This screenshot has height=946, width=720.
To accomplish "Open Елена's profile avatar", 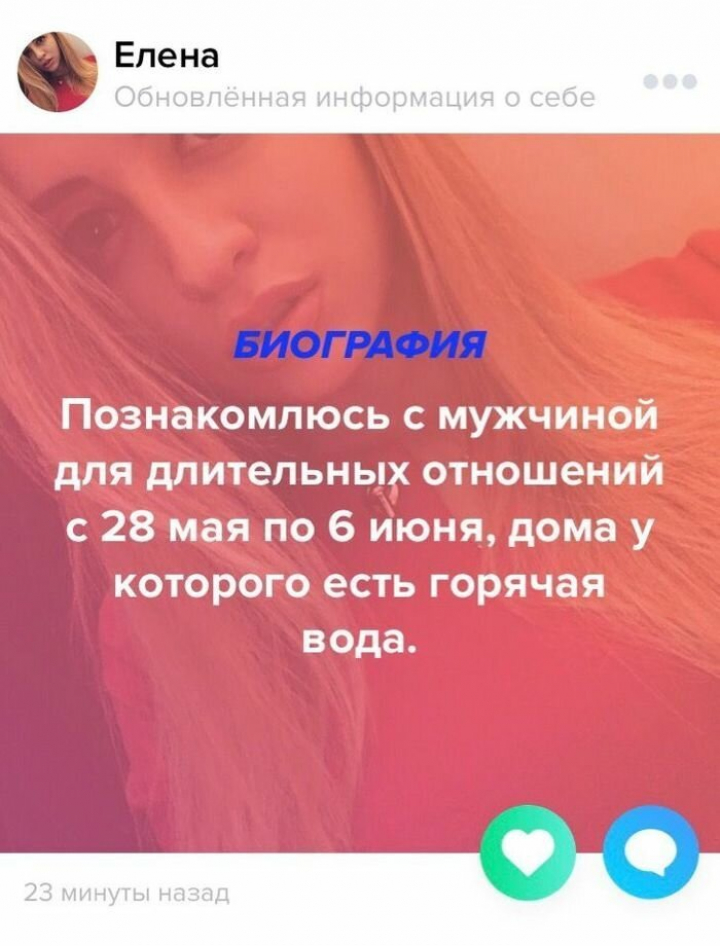I will 56,72.
